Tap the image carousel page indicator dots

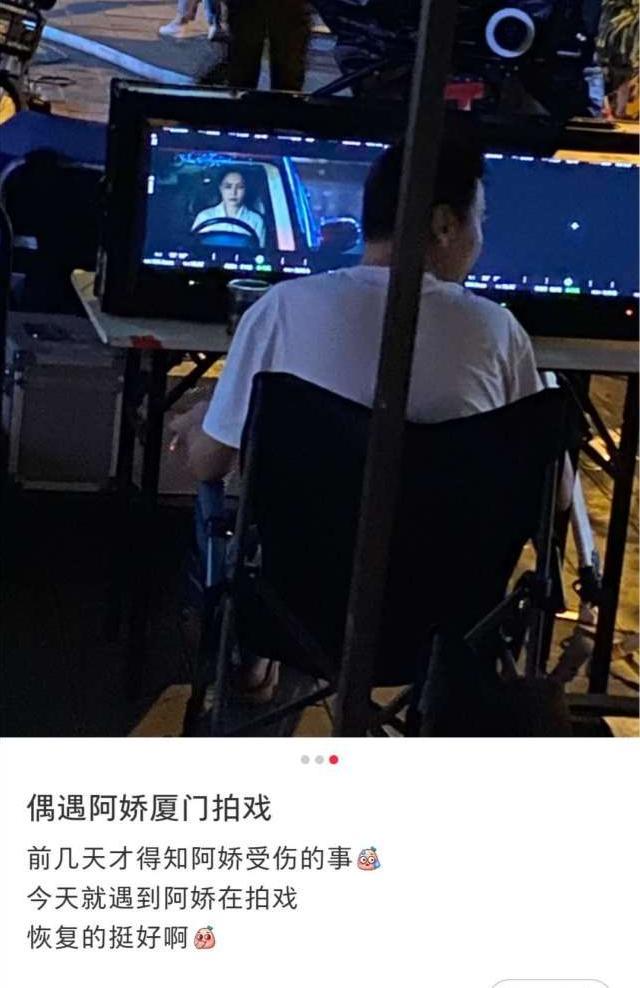(x=319, y=760)
